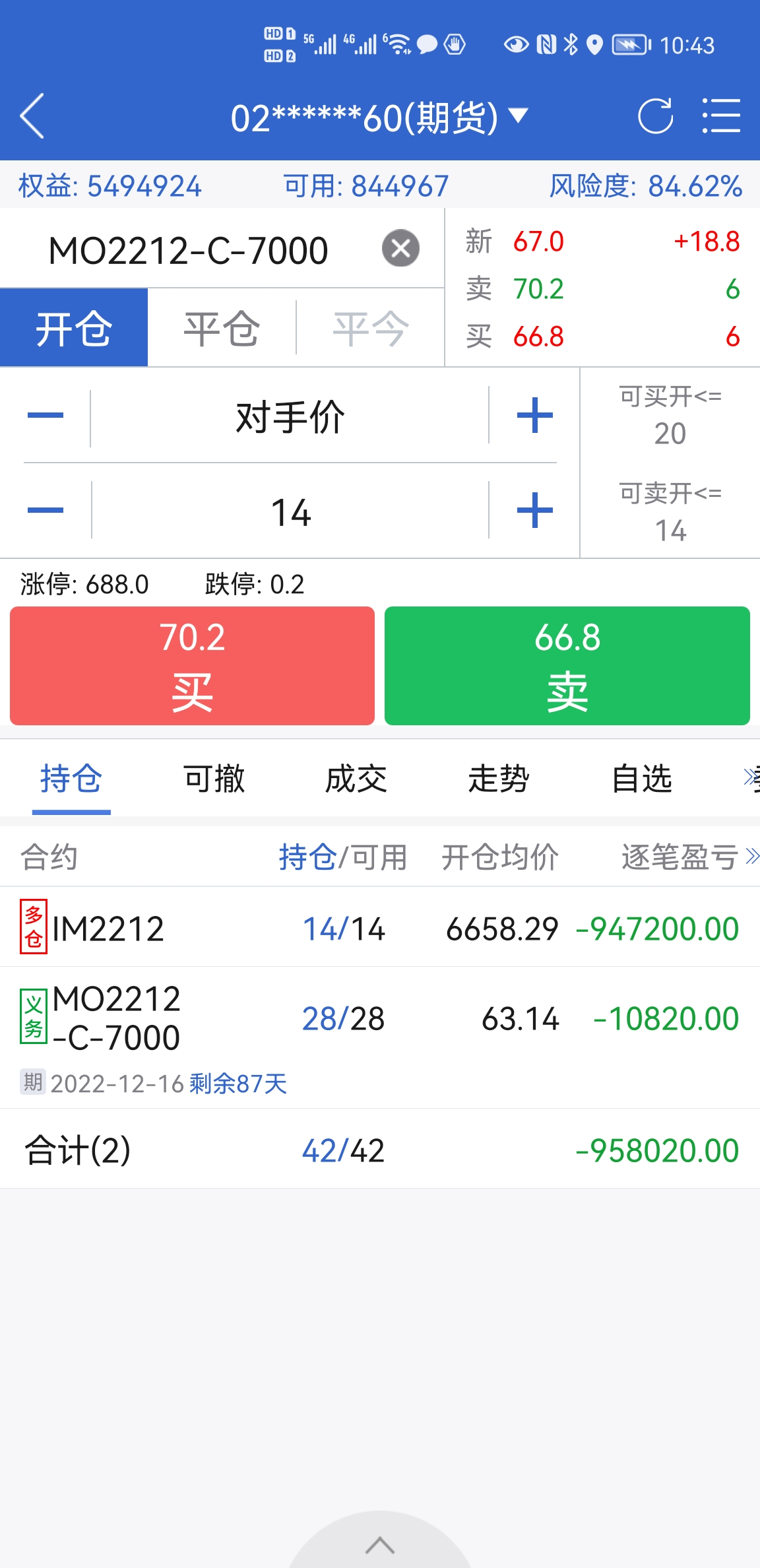
Task: Select the IM2212 position row
Action: [x=380, y=927]
